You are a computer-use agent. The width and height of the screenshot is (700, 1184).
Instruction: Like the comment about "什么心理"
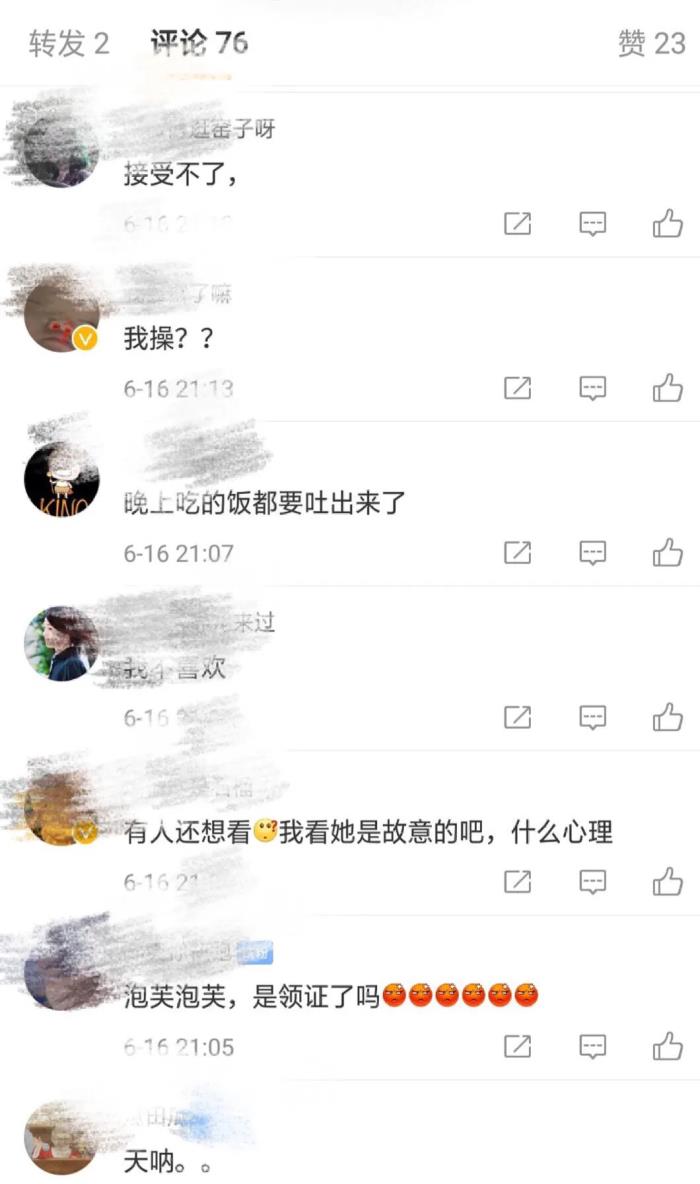click(667, 882)
